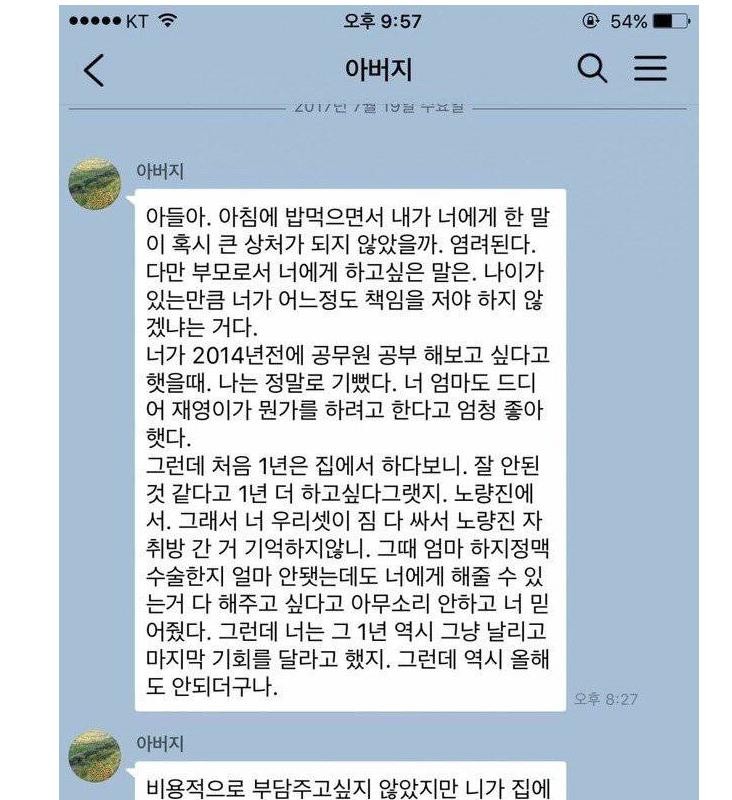Image resolution: width=732 pixels, height=800 pixels.
Task: Search within the 아버지 conversation
Action: [592, 68]
